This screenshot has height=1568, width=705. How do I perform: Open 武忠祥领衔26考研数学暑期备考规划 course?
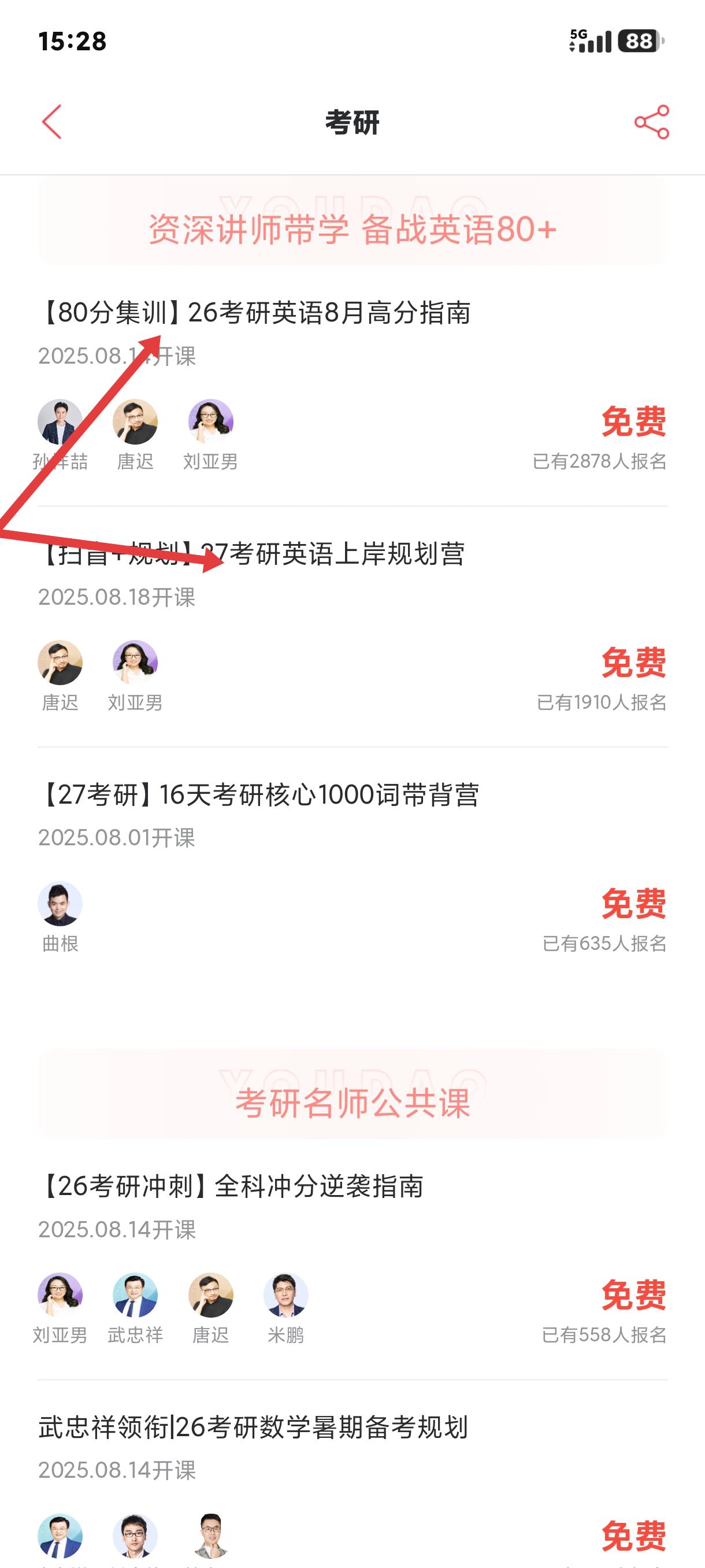coord(253,1428)
